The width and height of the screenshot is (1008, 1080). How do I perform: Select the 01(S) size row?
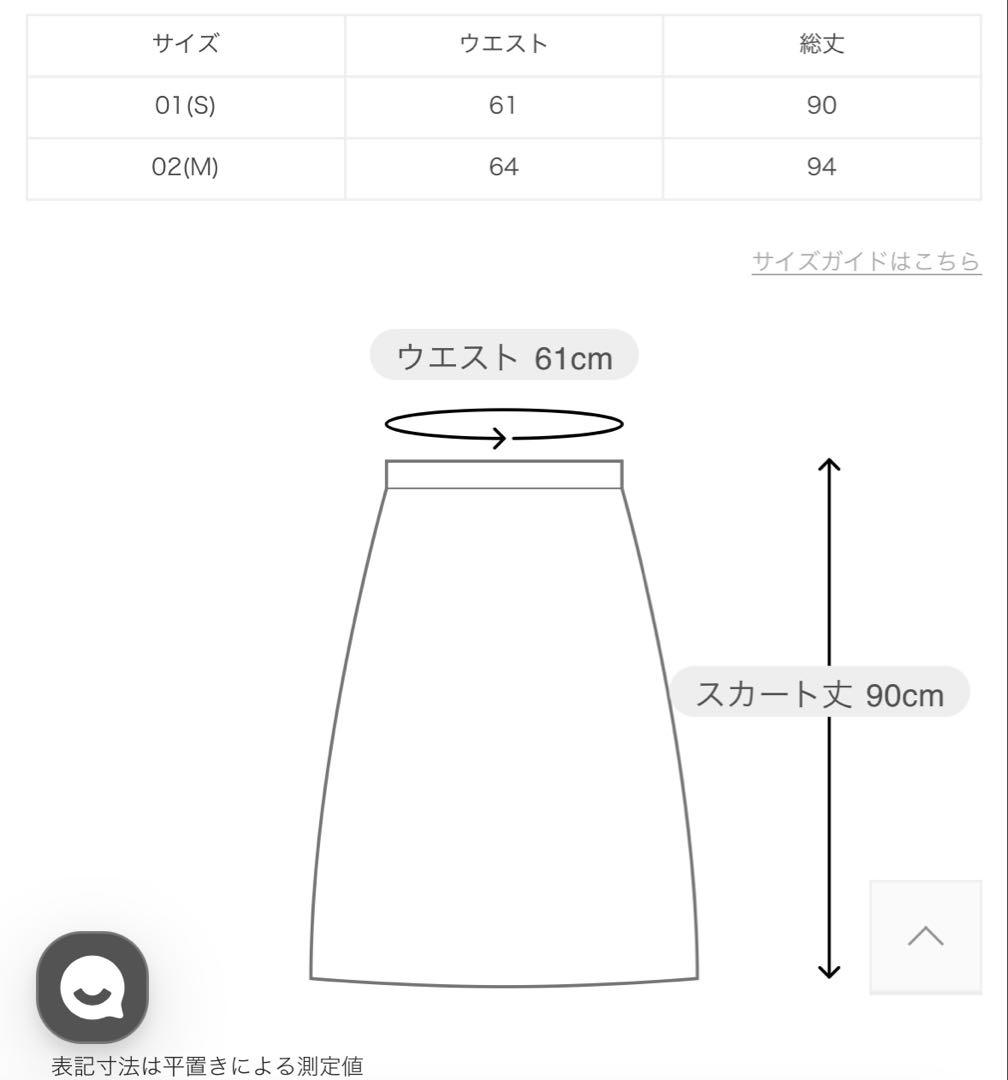pos(186,106)
